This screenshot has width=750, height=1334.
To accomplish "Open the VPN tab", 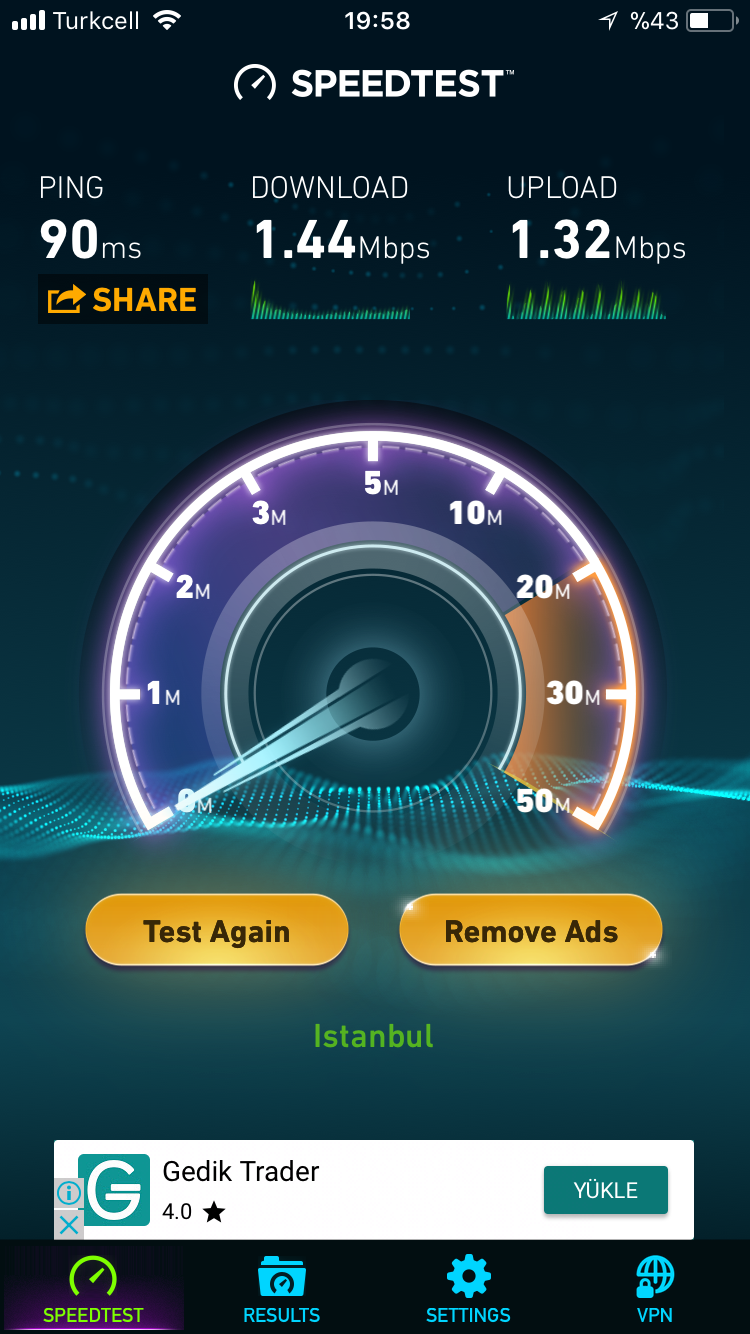I will [x=656, y=1290].
